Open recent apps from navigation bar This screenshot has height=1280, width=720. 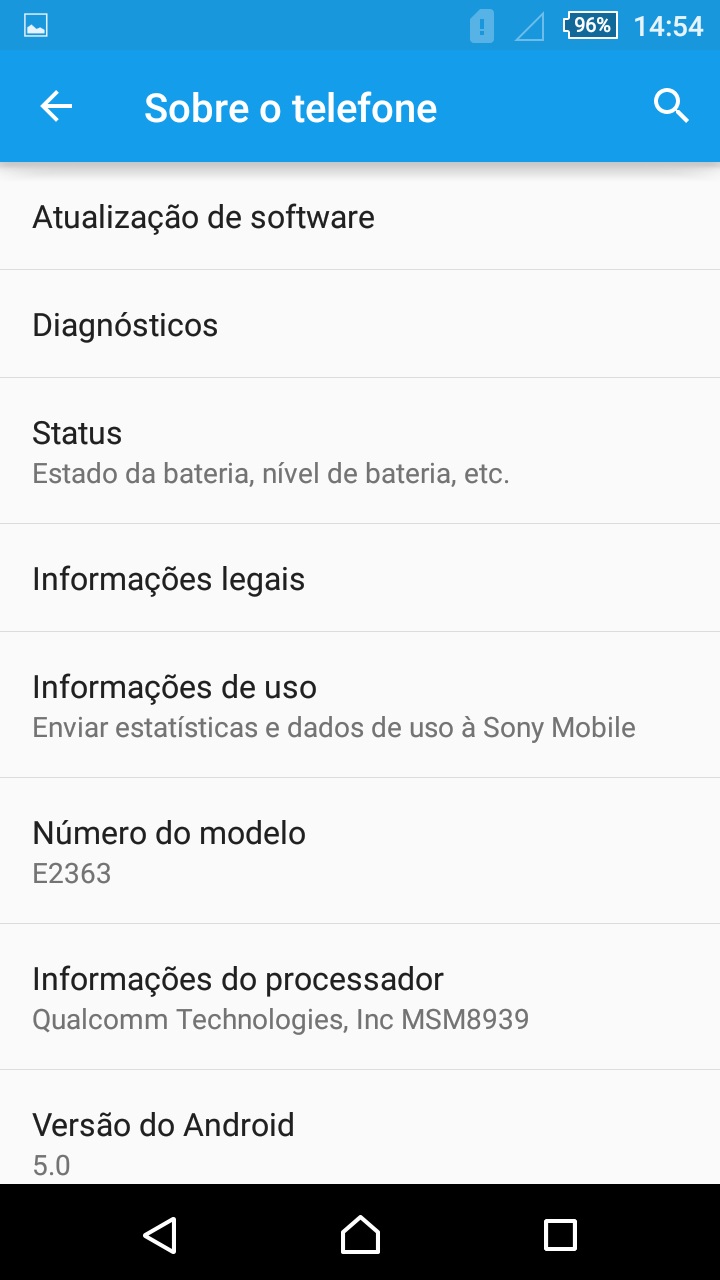point(560,1234)
